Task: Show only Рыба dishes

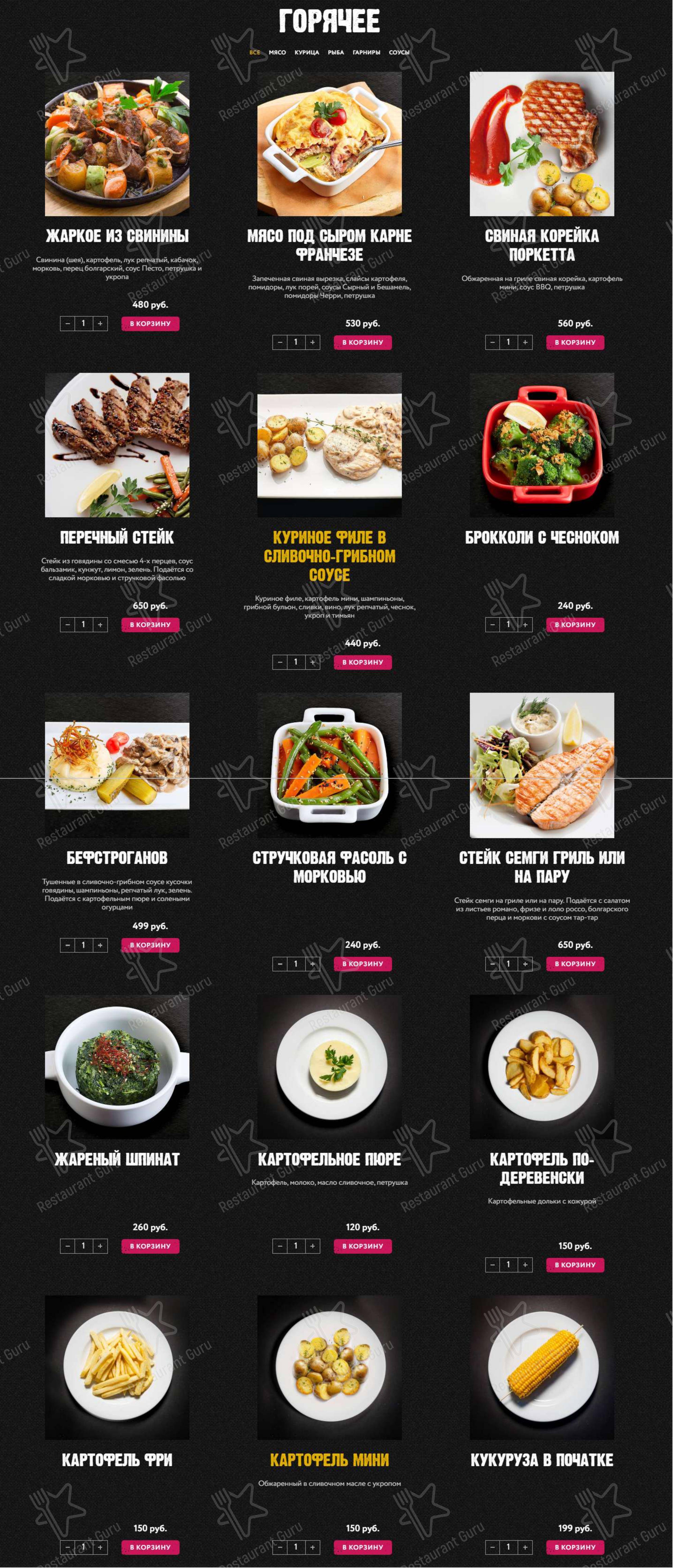Action: 336,52
